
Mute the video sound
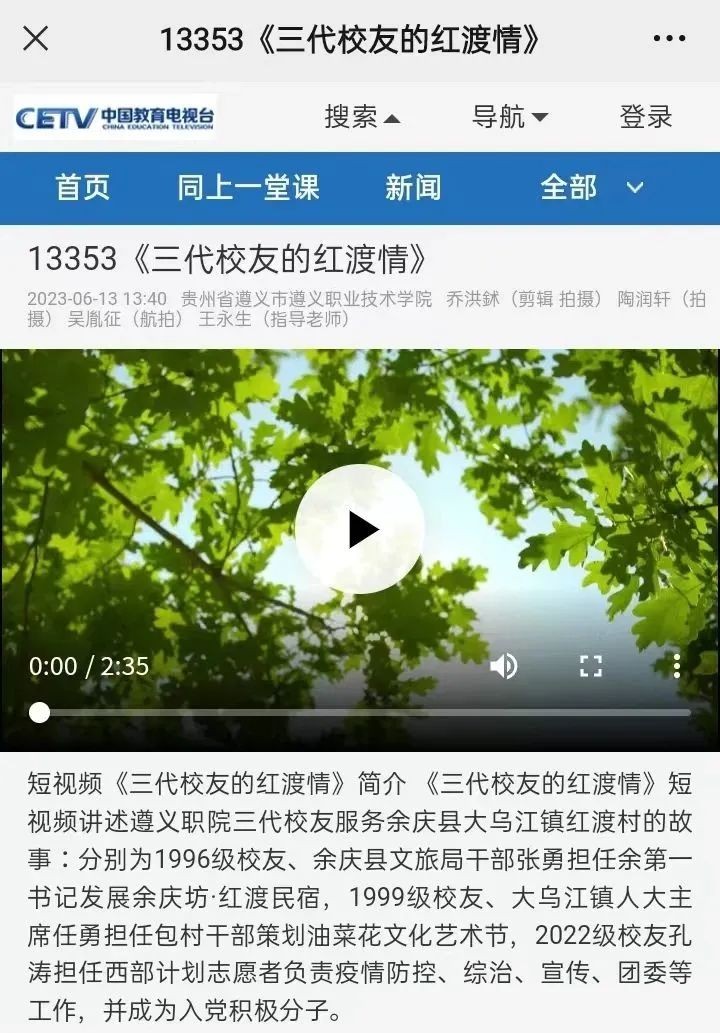[504, 666]
